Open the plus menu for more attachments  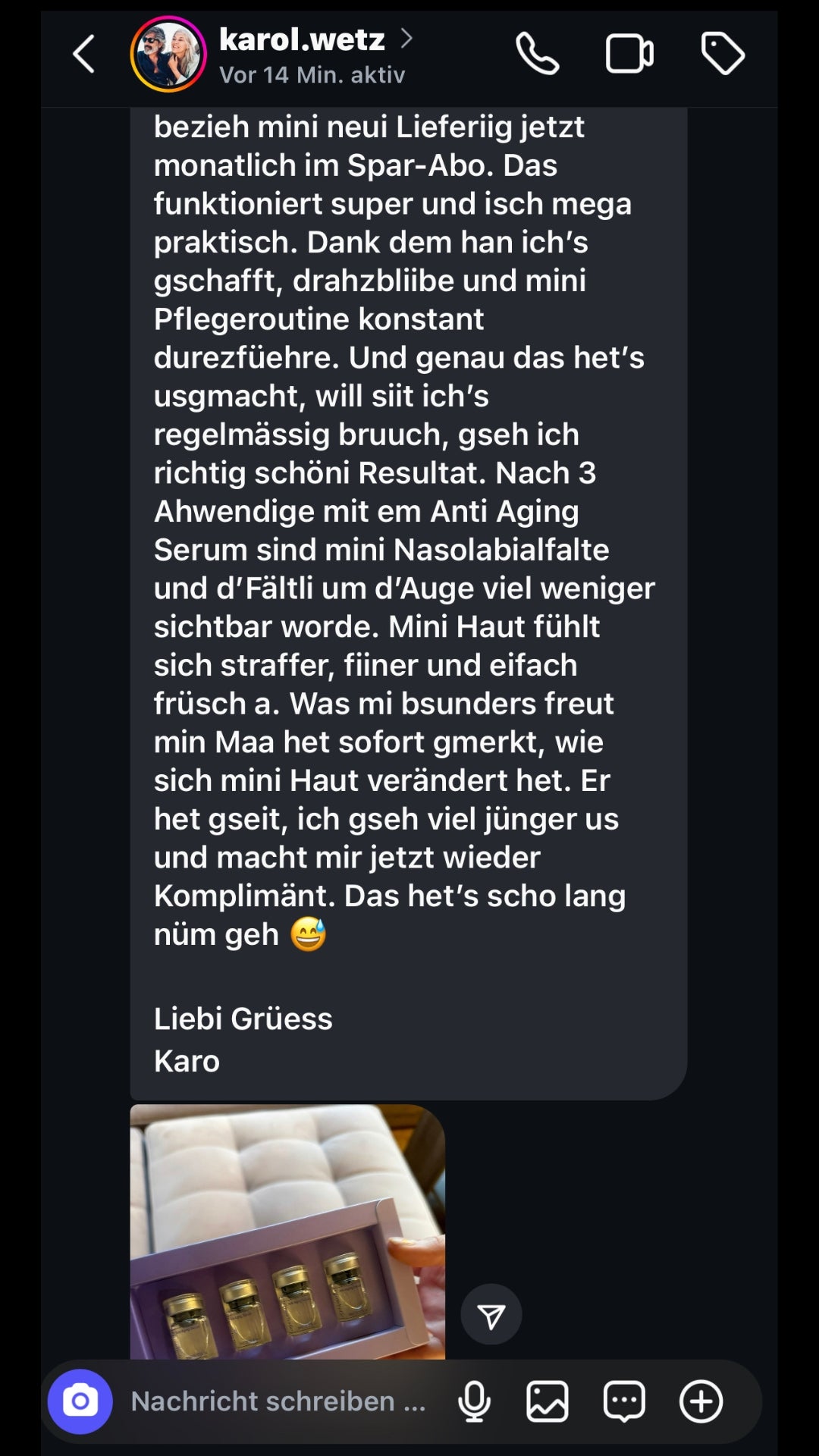point(701,1401)
